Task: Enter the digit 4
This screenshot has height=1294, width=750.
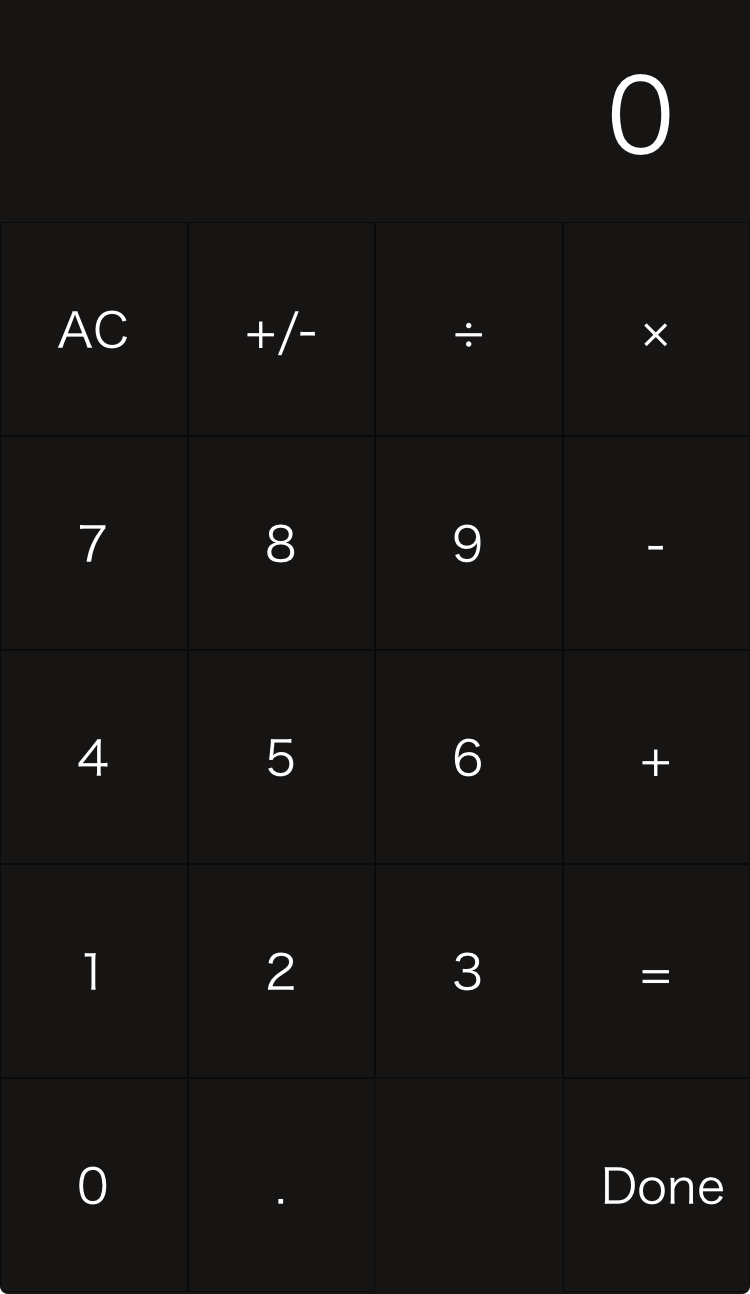Action: tap(93, 758)
